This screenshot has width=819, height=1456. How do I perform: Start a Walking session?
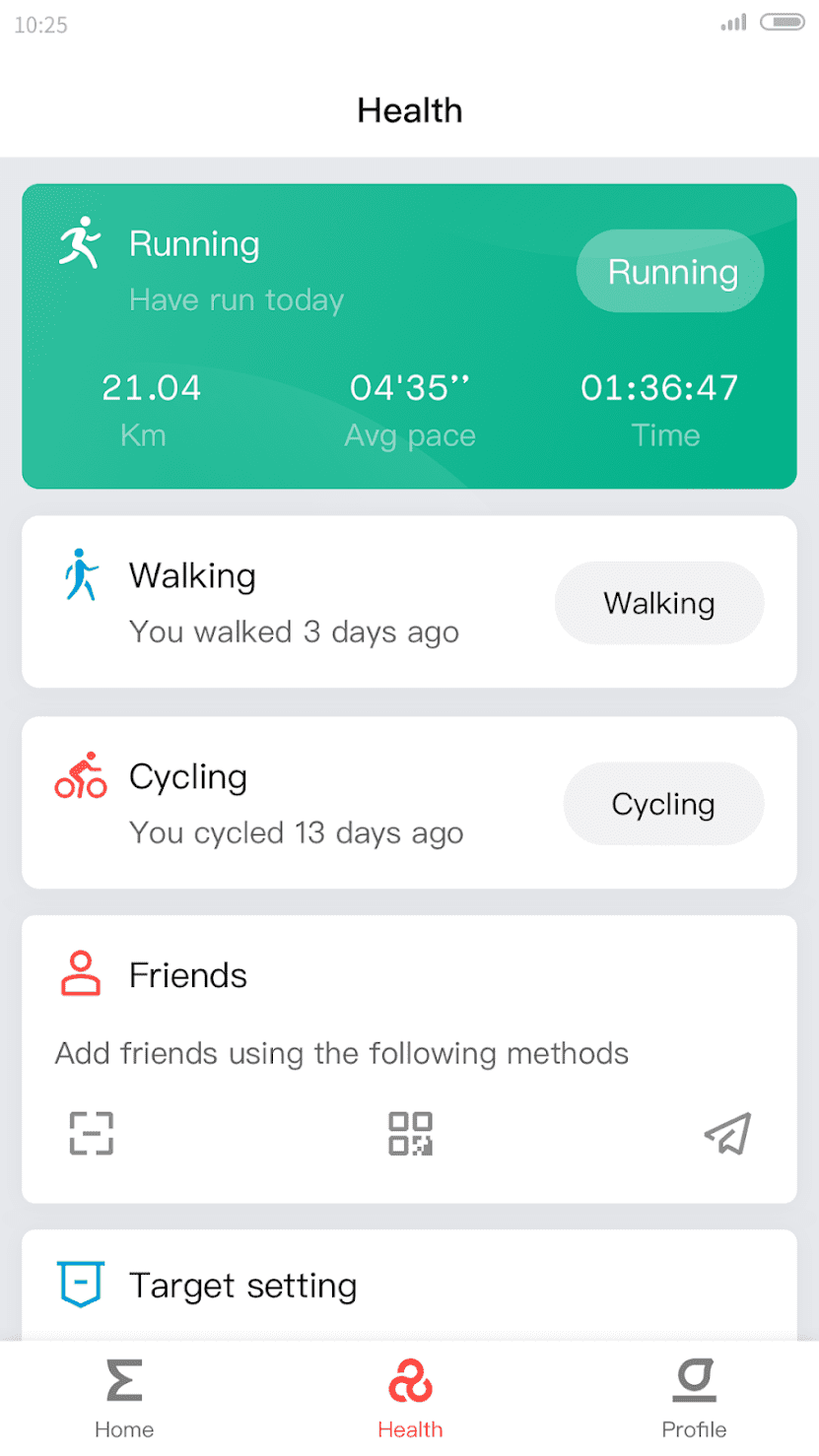tap(658, 603)
